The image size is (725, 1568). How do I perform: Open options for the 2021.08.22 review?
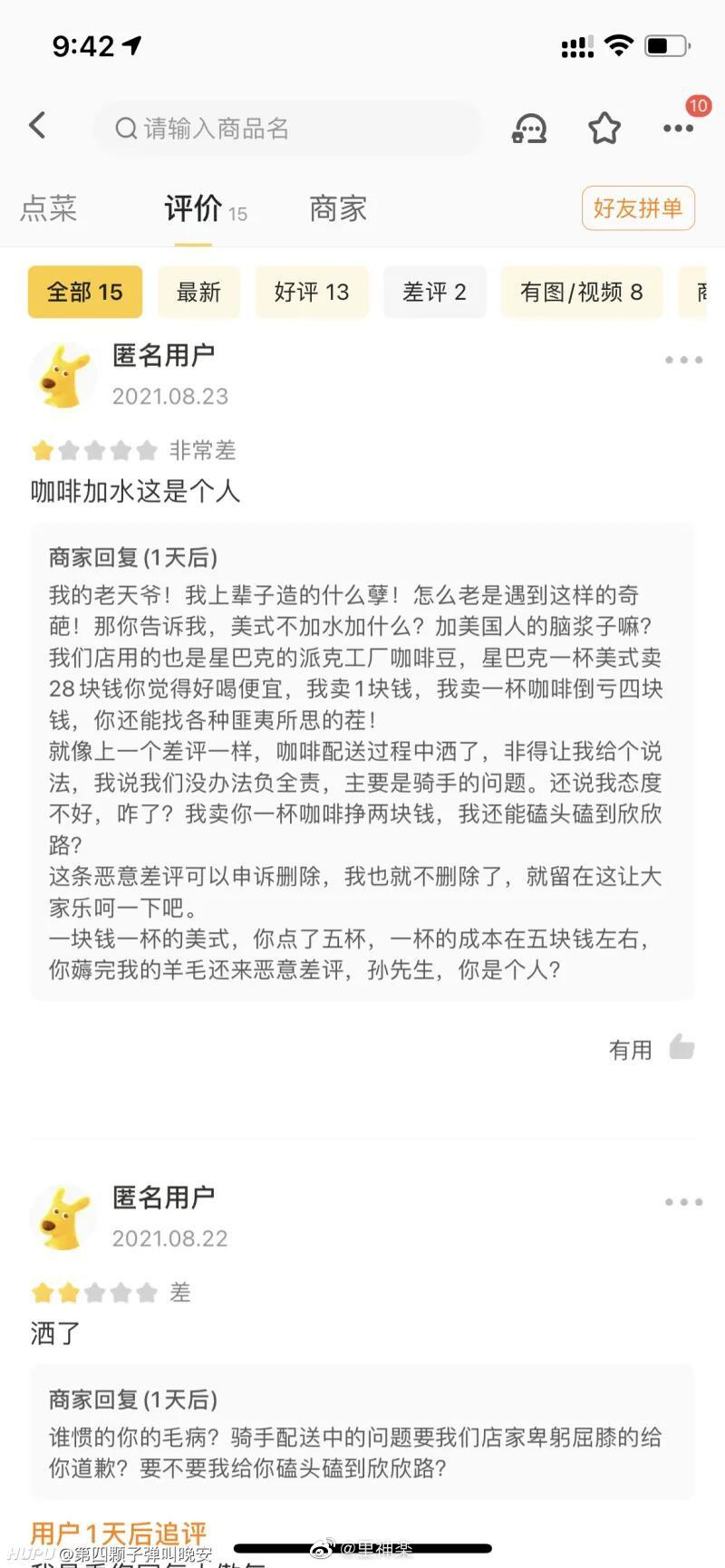click(x=683, y=1202)
